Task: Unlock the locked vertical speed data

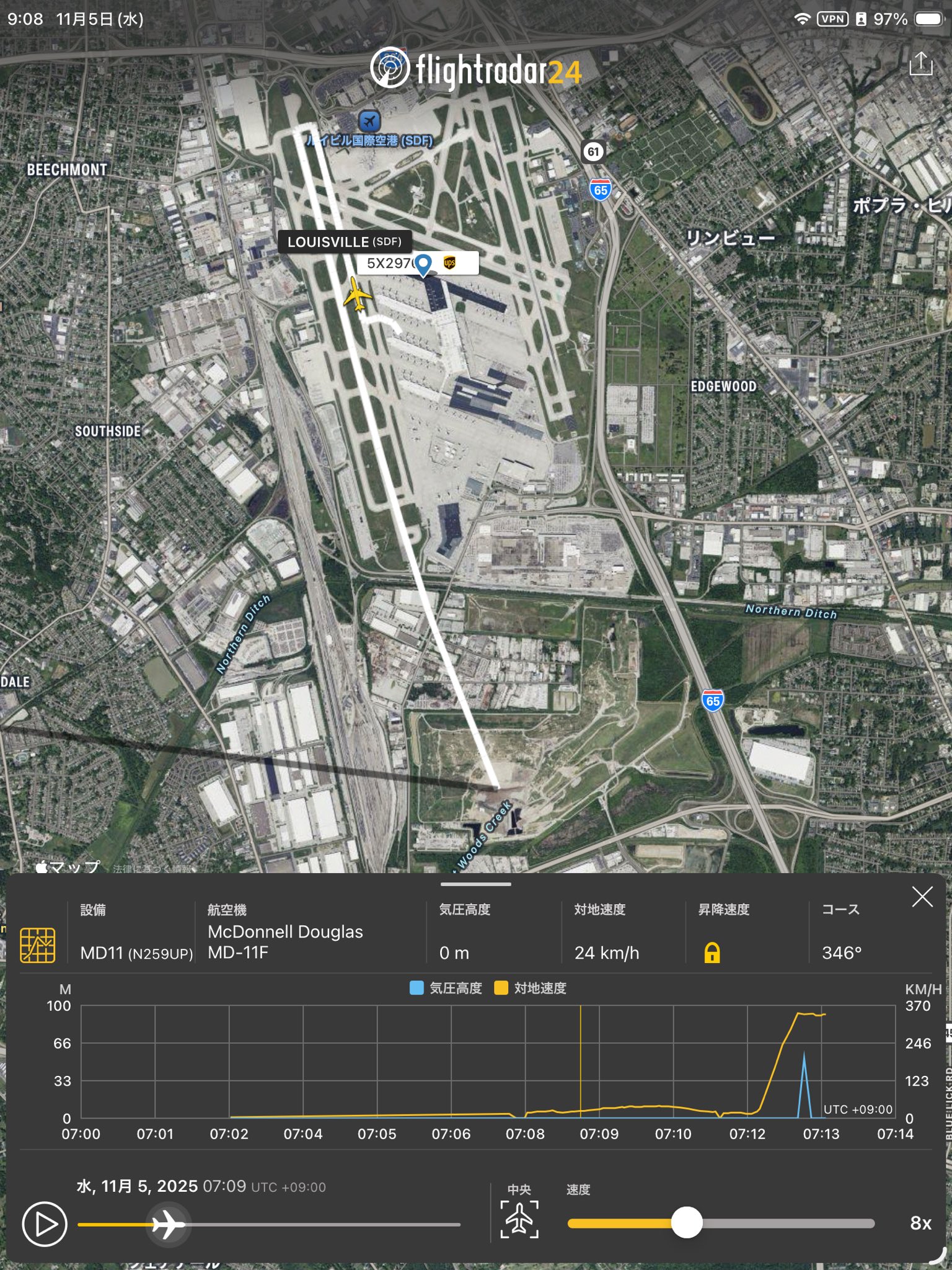Action: 712,952
